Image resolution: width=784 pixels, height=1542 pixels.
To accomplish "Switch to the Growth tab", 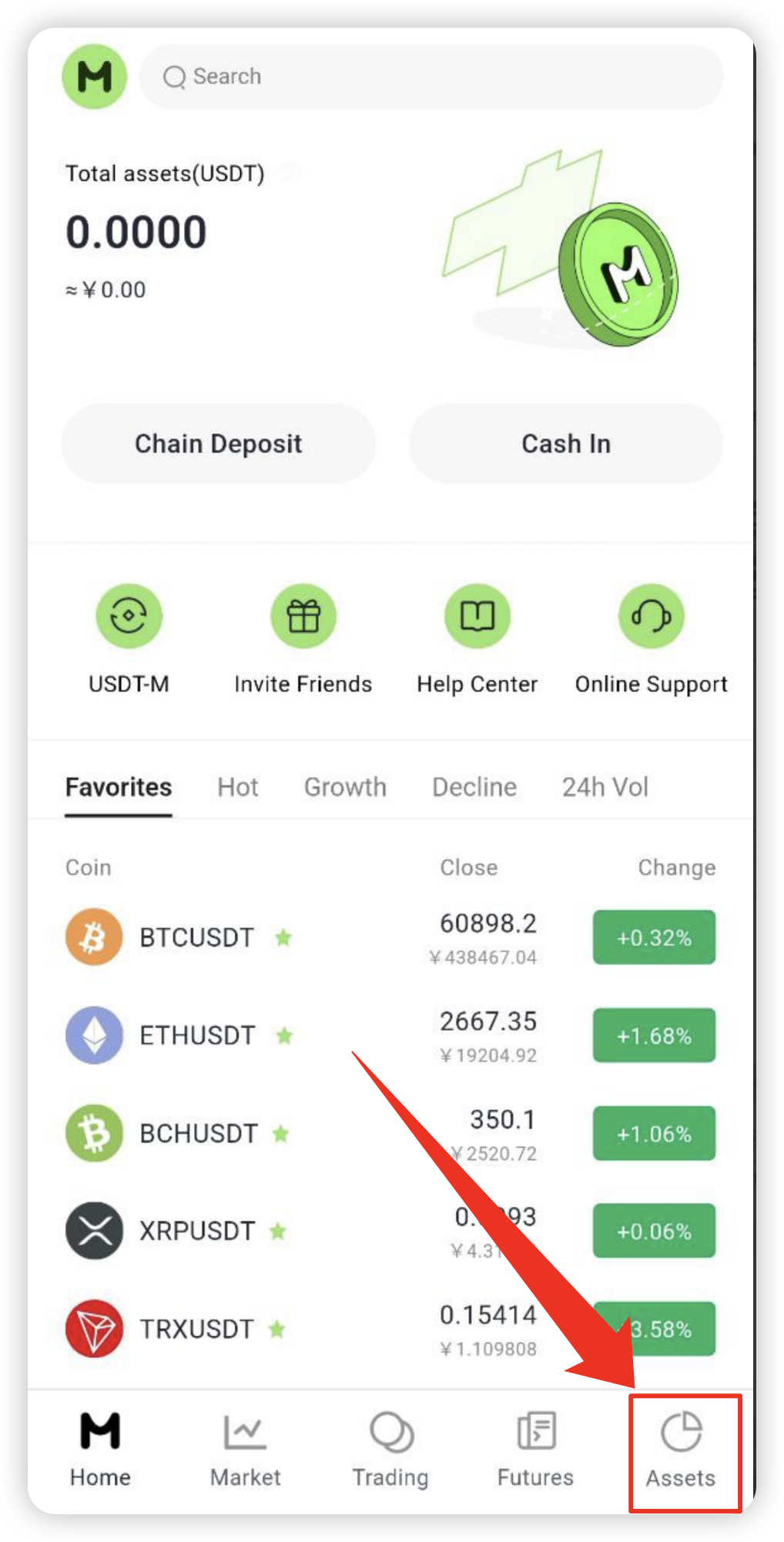I will (x=345, y=787).
